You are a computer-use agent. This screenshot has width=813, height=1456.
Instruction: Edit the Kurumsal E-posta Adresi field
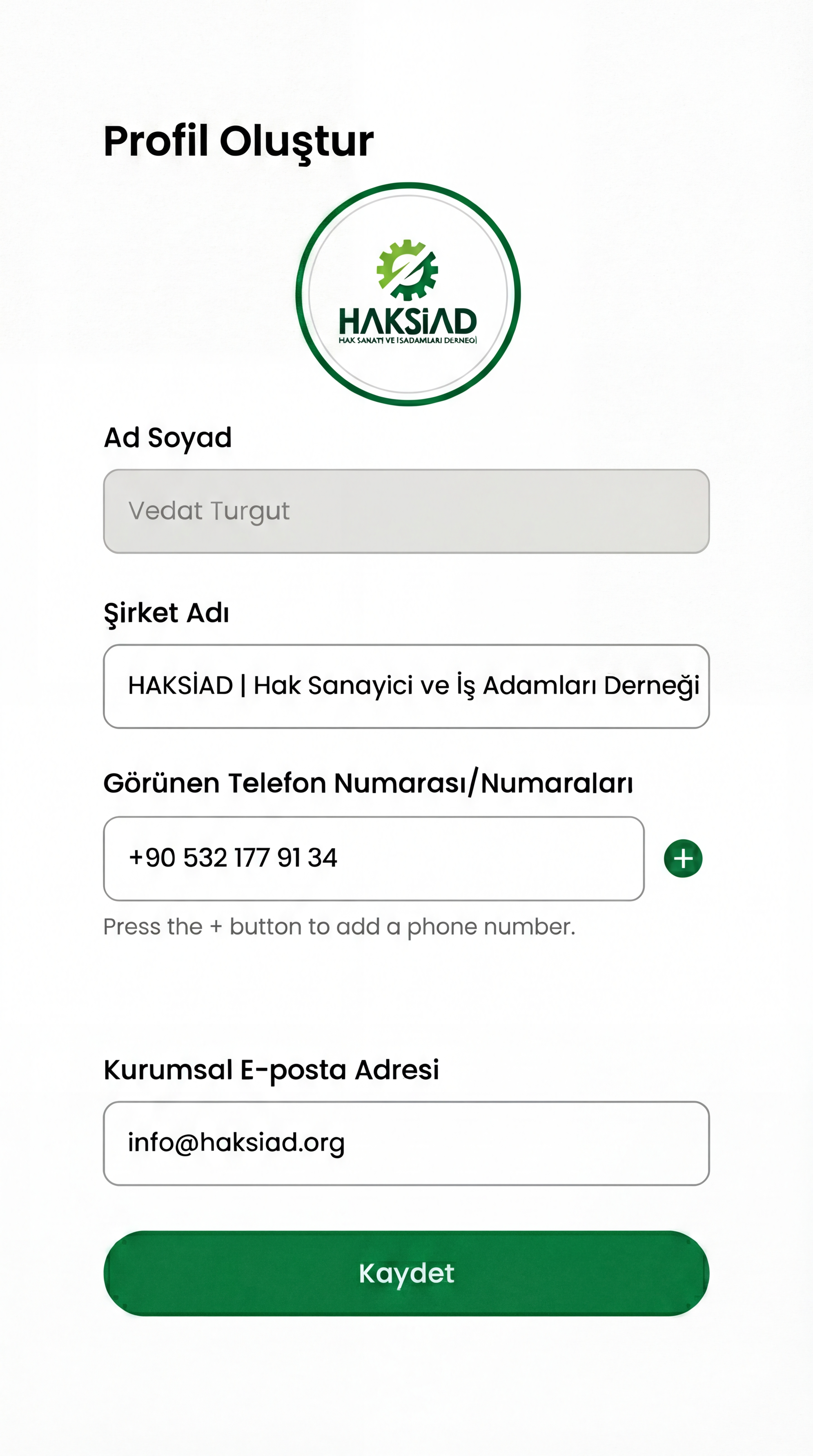406,1143
